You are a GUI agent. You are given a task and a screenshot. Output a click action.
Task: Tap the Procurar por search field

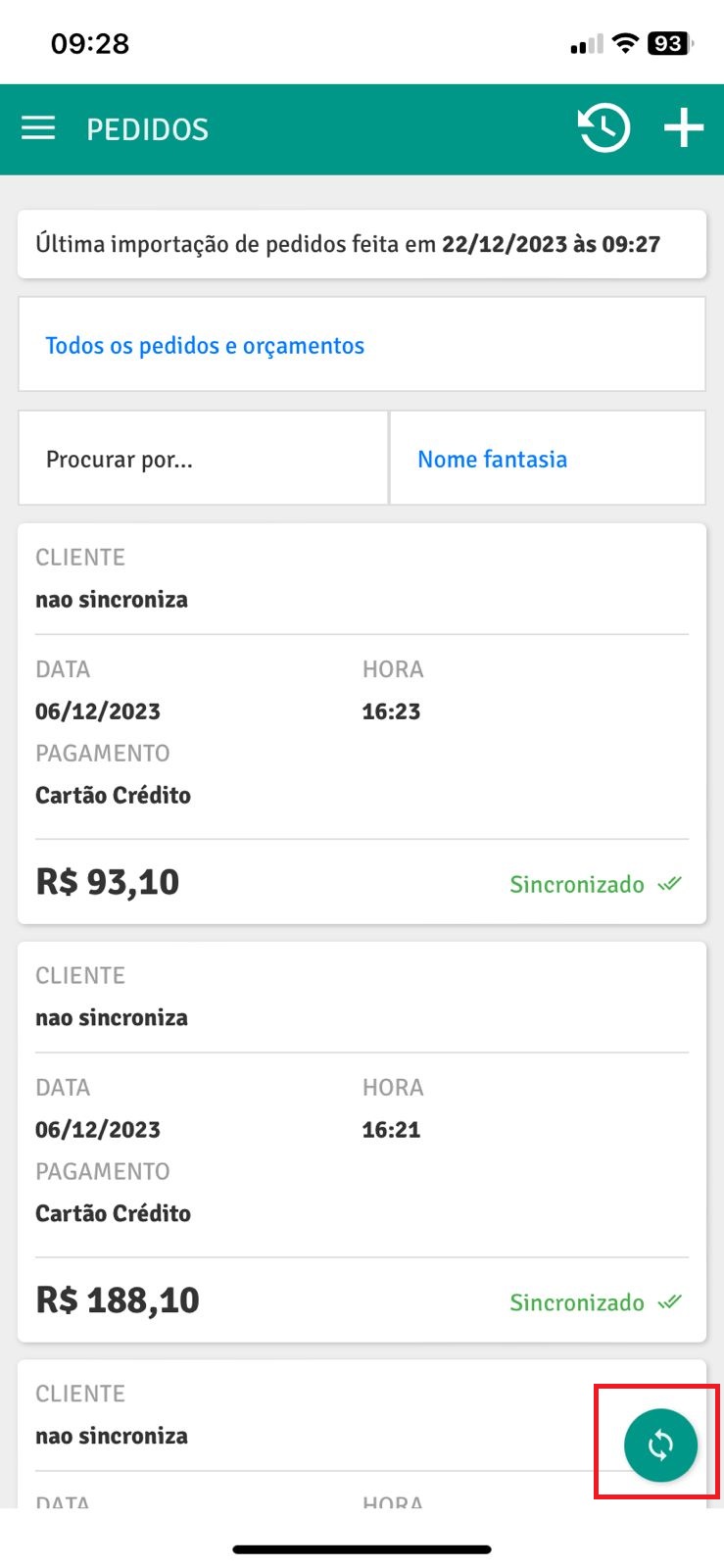click(204, 459)
